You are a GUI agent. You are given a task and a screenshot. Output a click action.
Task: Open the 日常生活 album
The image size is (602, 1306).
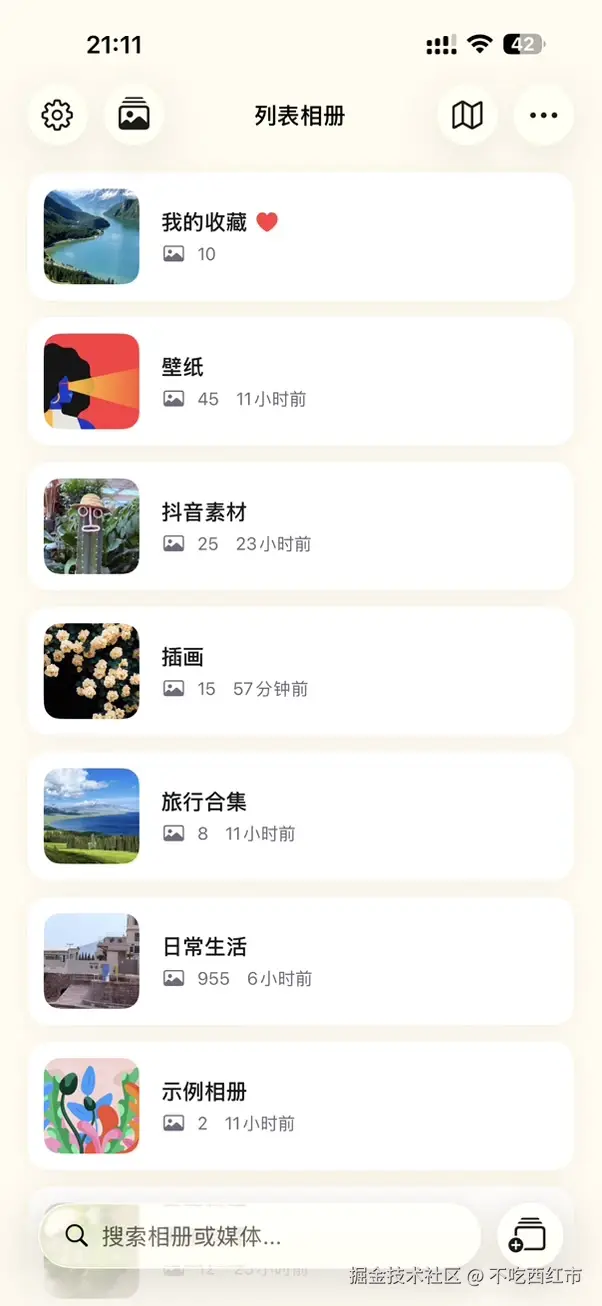click(x=301, y=961)
